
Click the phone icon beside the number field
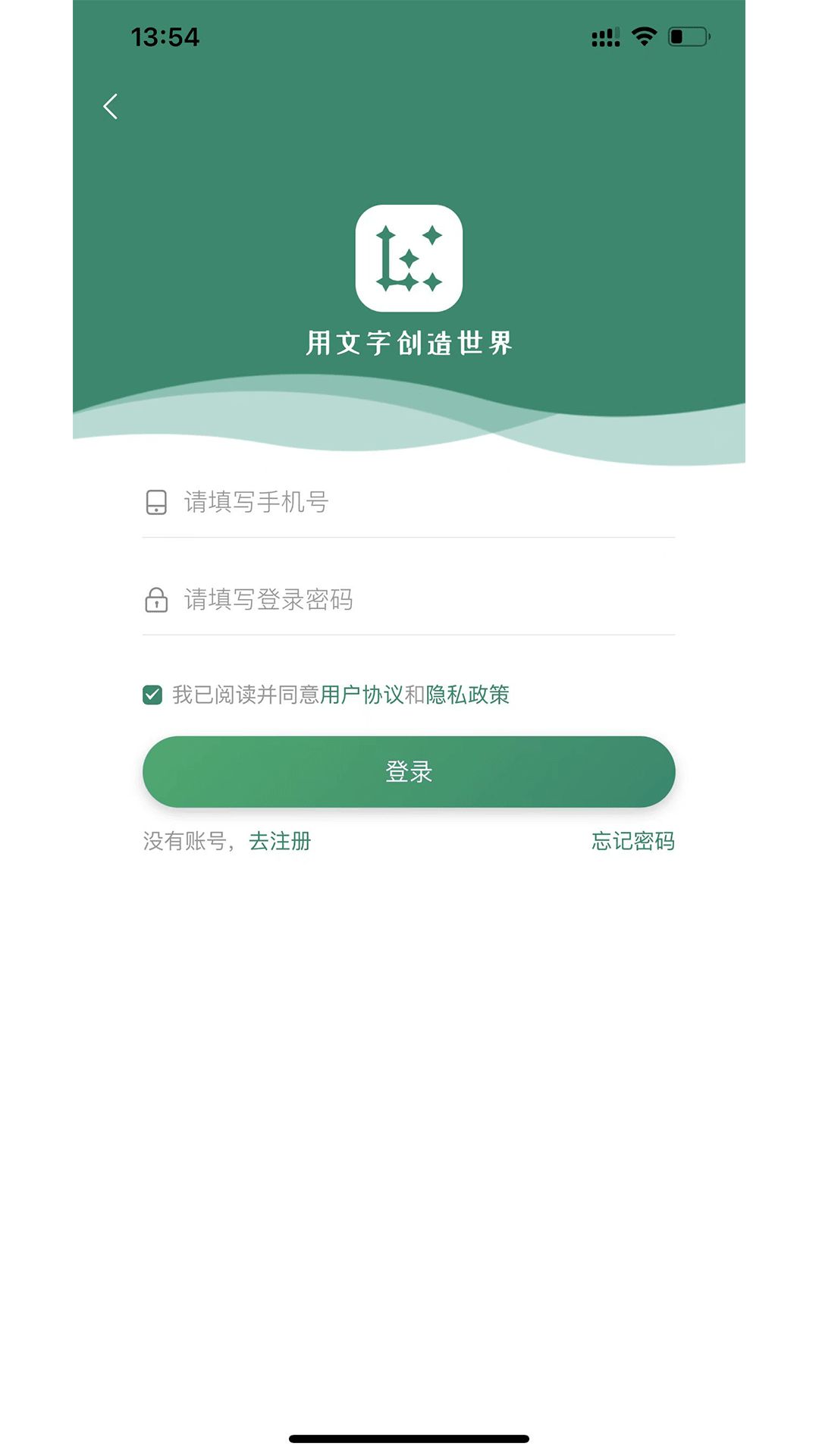tap(155, 502)
